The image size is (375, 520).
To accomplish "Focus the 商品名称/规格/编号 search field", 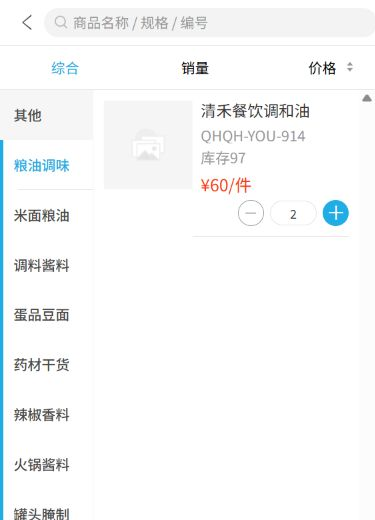I will tap(210, 23).
